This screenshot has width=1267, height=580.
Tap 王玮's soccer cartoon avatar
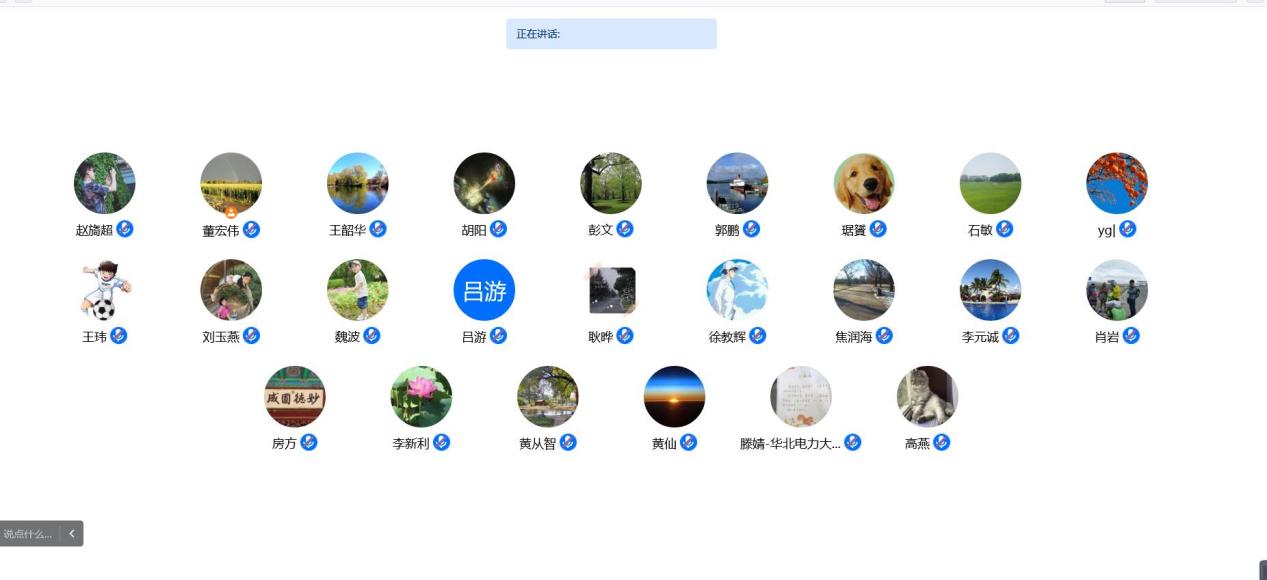click(x=104, y=290)
